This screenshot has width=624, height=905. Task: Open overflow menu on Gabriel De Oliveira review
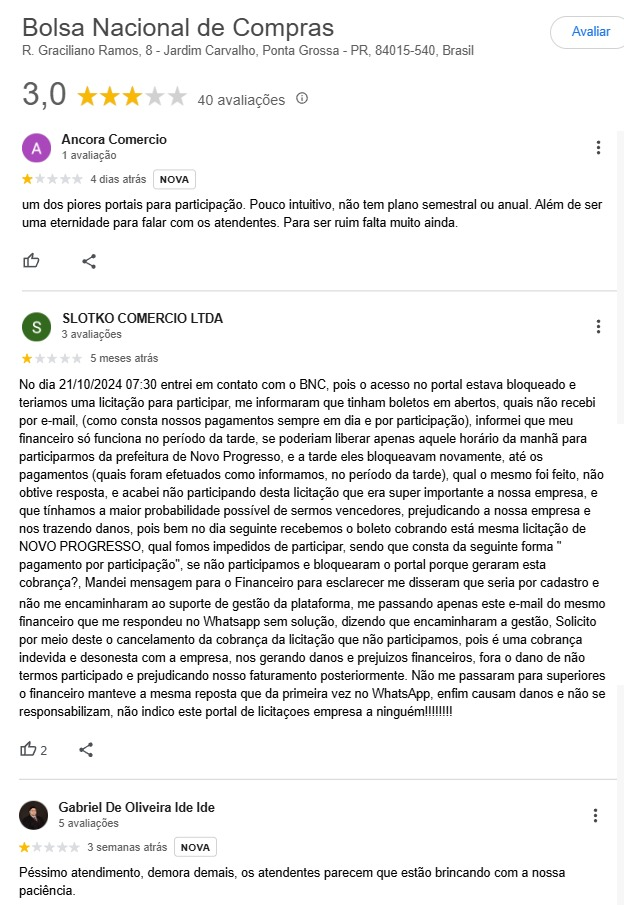tap(596, 816)
